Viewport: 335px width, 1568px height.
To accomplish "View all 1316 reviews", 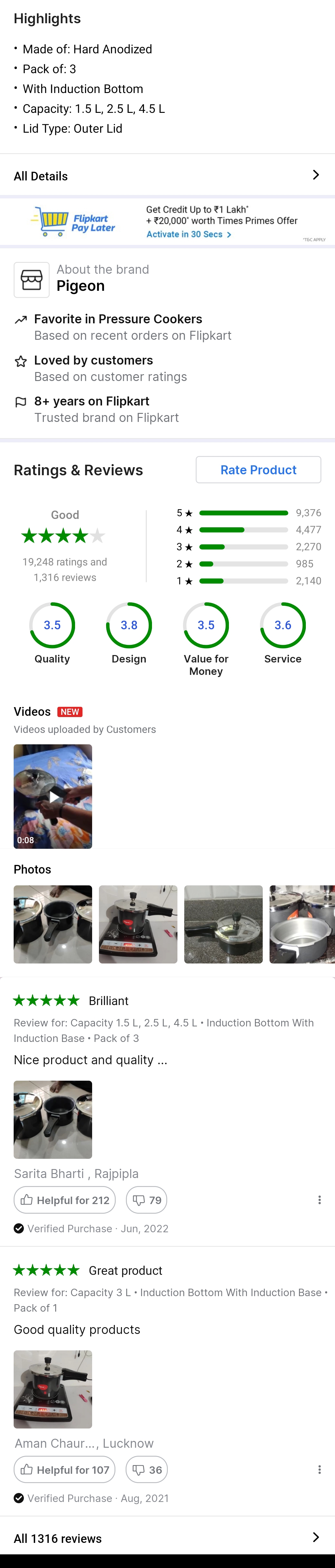I will (x=167, y=1538).
